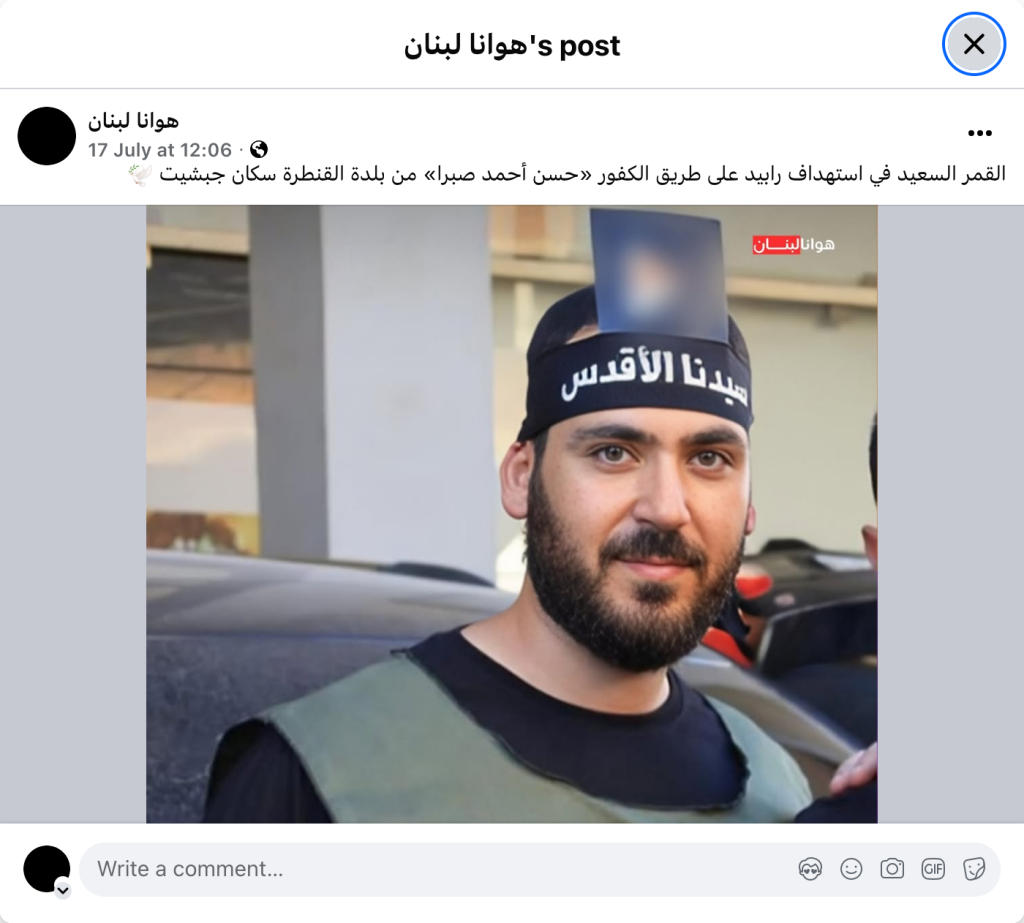This screenshot has width=1024, height=923.
Task: Insert an avatar sticker in the comment
Action: (x=810, y=869)
